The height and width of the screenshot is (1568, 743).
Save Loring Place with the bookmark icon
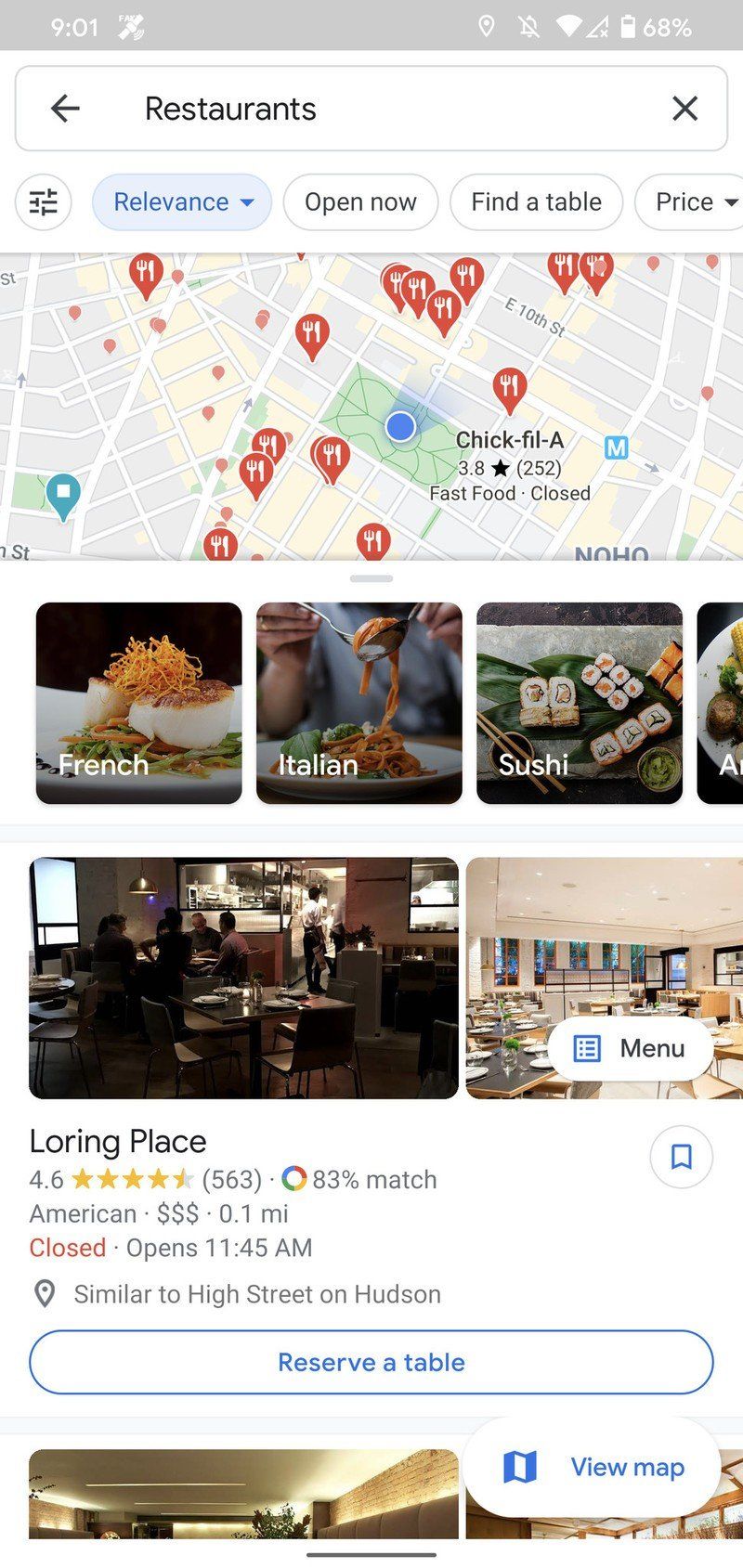(x=681, y=1157)
